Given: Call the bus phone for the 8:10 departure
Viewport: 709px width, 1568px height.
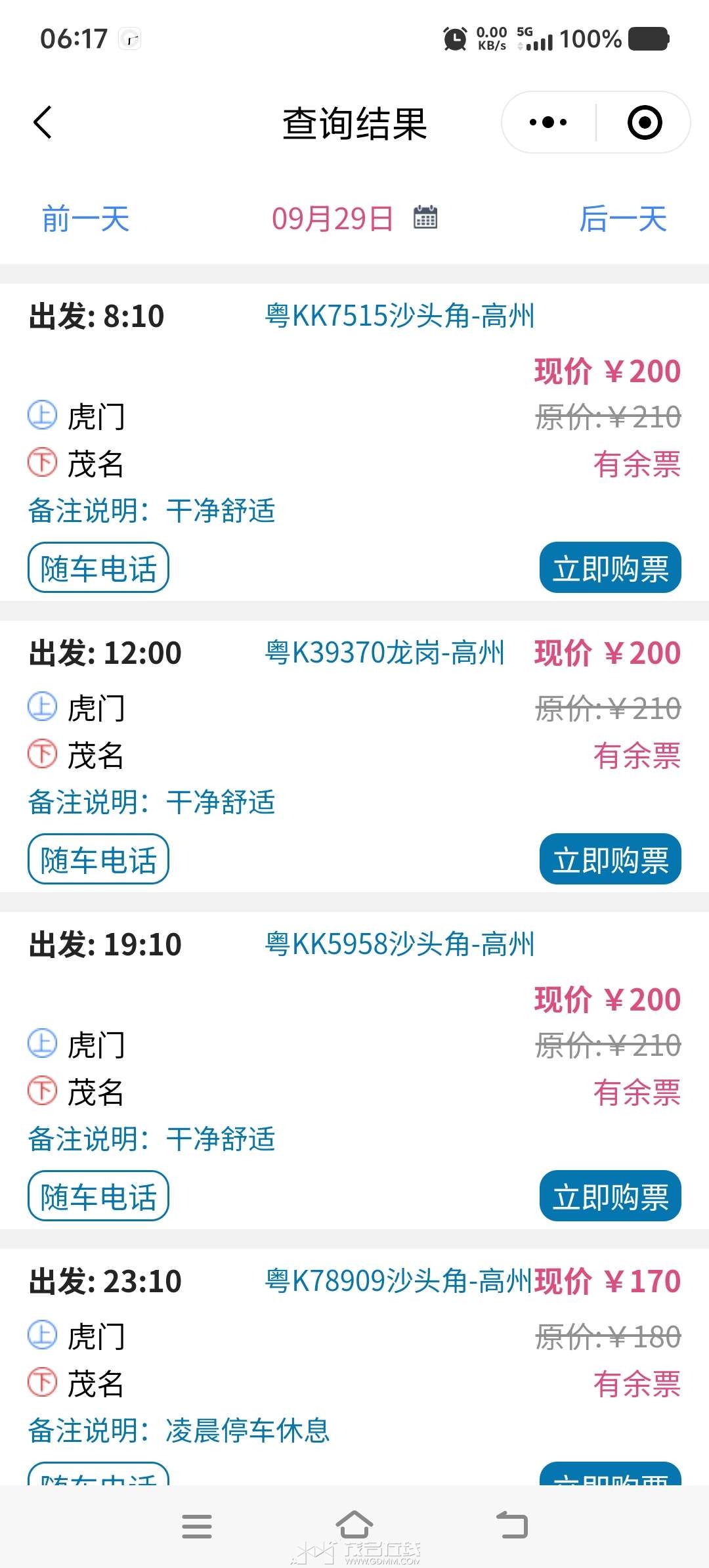Looking at the screenshot, I should 98,568.
